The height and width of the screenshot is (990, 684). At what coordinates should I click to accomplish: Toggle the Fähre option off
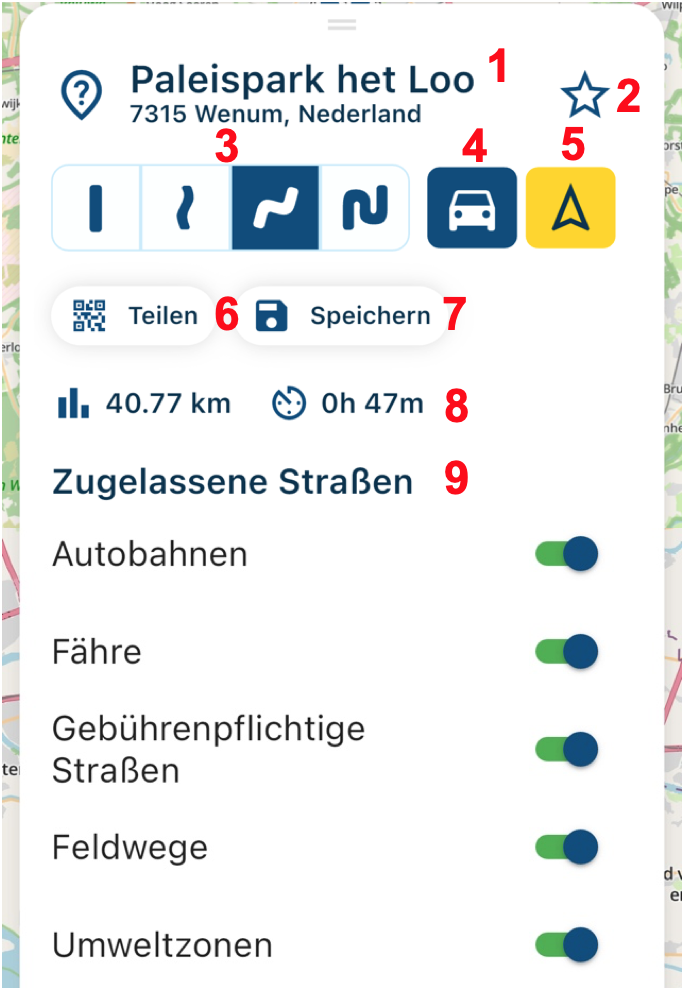(567, 652)
